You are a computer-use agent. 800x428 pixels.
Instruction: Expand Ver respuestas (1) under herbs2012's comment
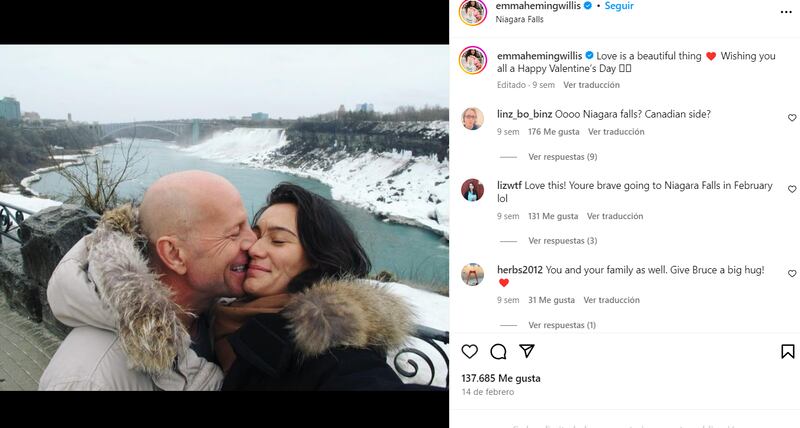pos(562,325)
